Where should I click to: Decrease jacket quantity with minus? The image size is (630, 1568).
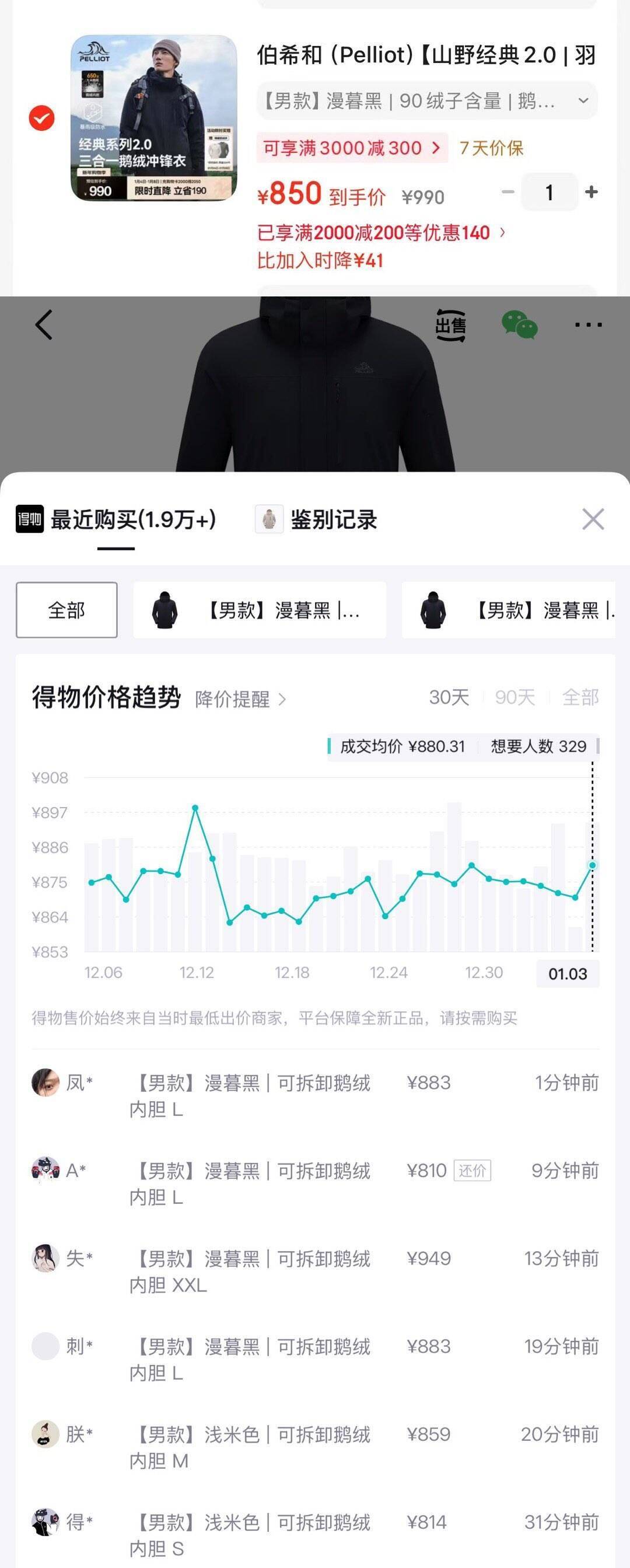coord(508,193)
